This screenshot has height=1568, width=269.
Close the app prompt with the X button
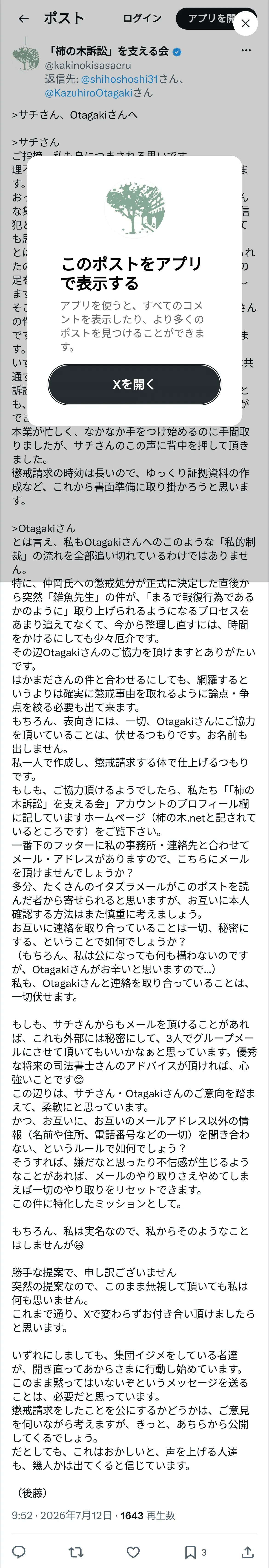tap(245, 24)
